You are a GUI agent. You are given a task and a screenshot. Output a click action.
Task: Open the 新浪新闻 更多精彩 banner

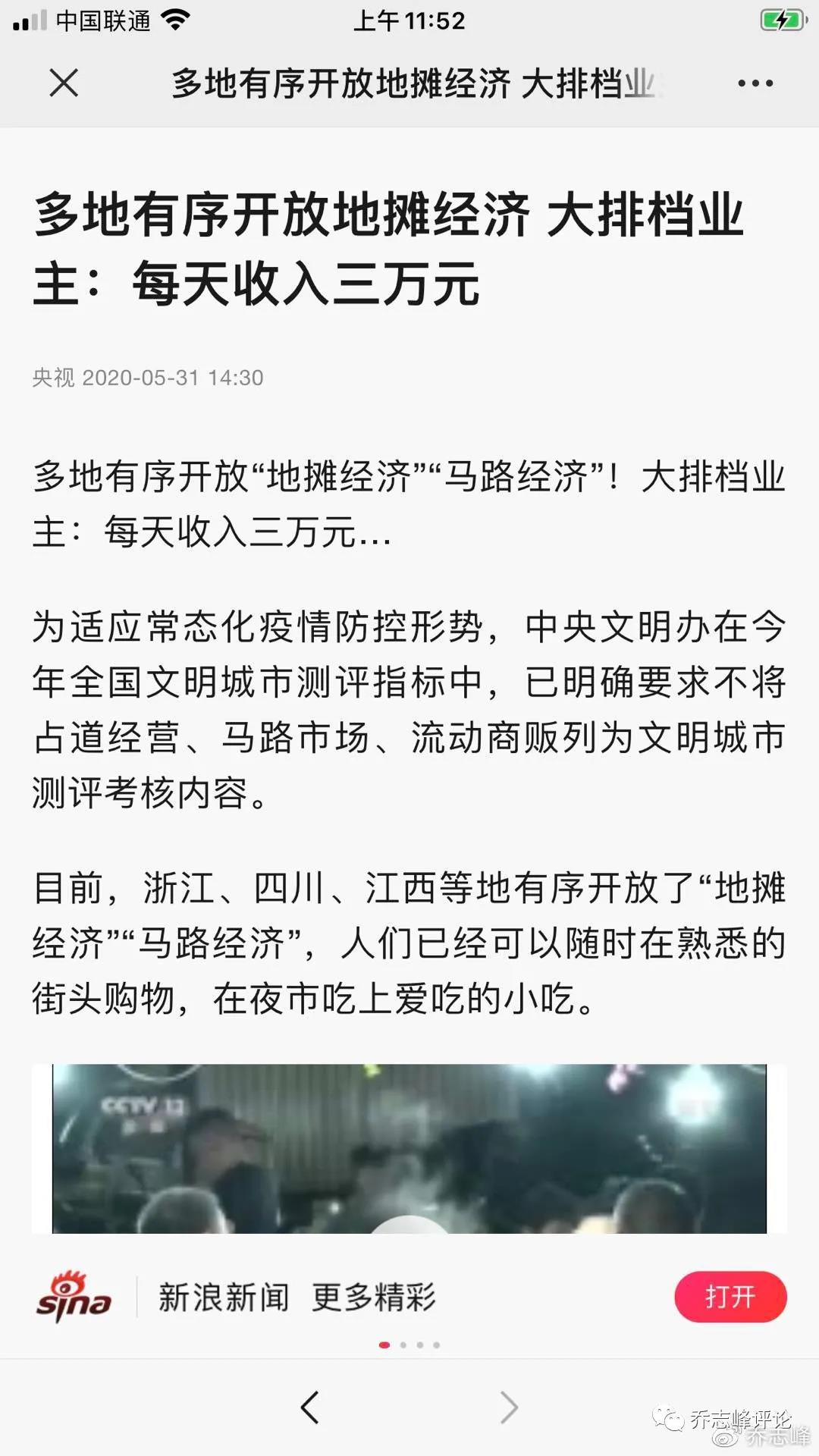coord(297,1298)
